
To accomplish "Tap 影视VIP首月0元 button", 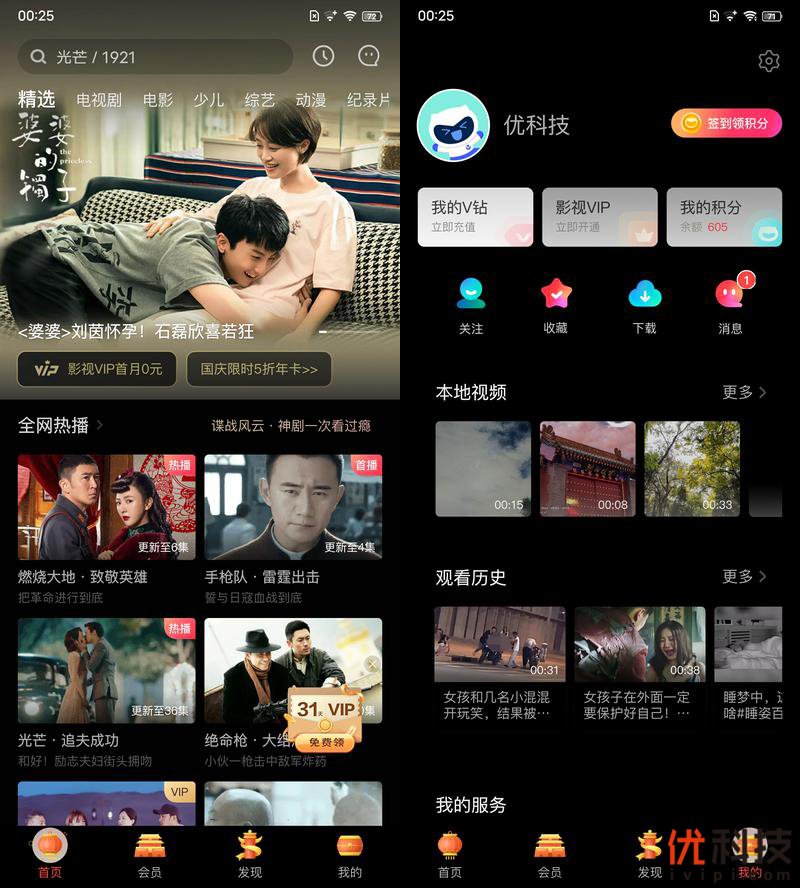I will pos(98,369).
